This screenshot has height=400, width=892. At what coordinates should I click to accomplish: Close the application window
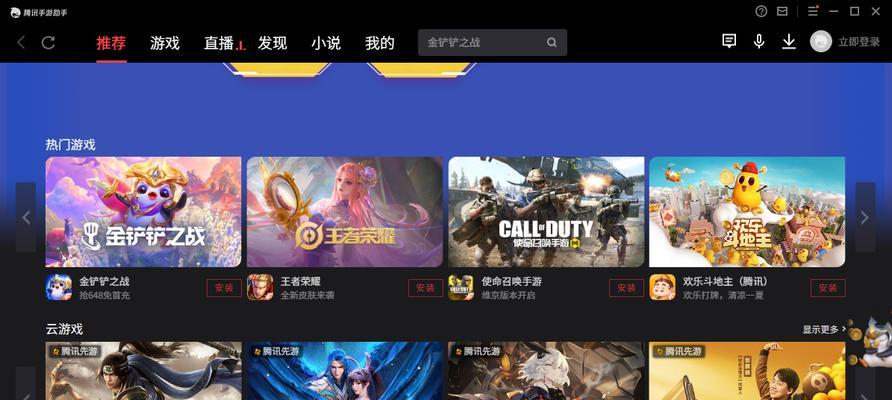877,11
